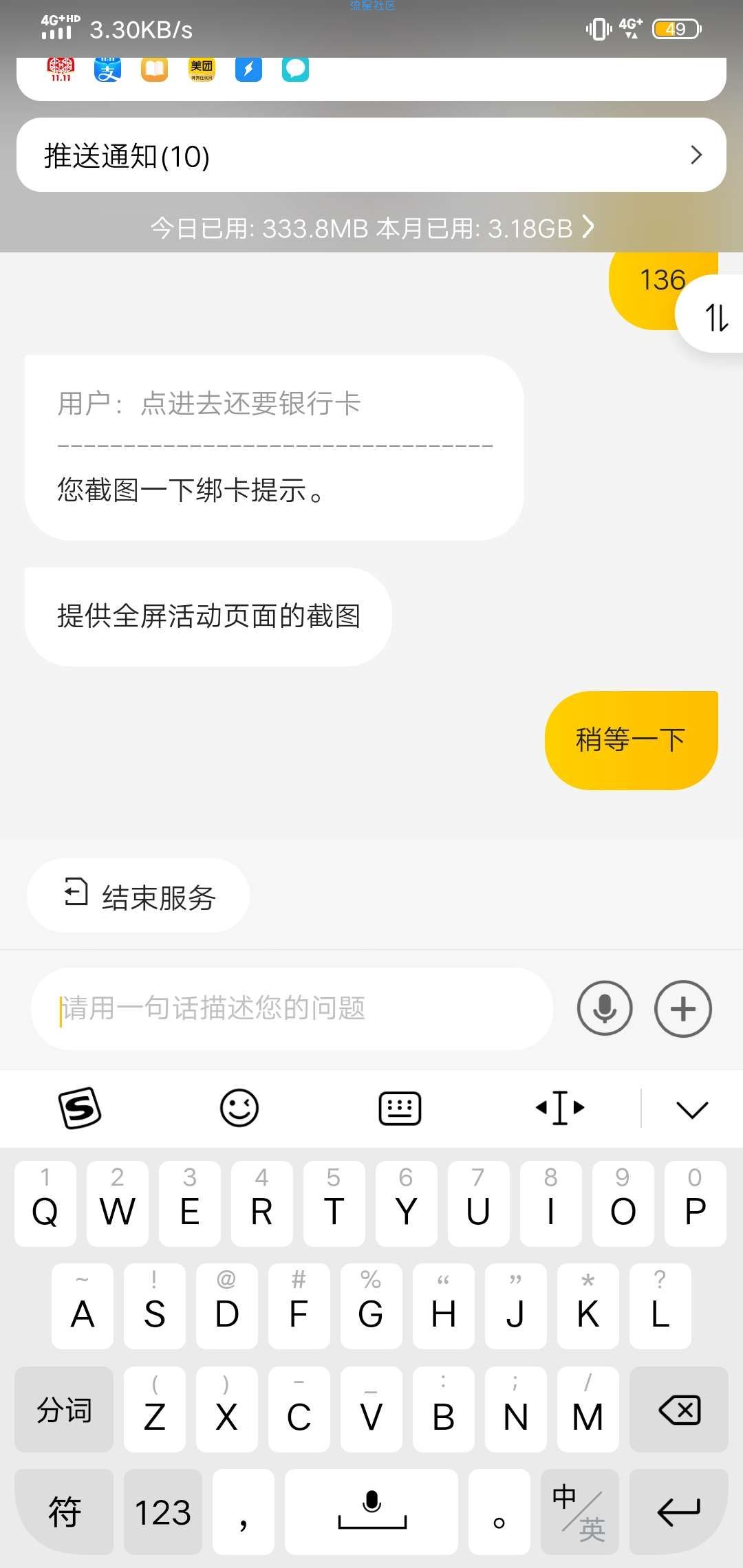Open attachment options with the plus icon
Viewport: 743px width, 1568px height.
click(x=683, y=1008)
